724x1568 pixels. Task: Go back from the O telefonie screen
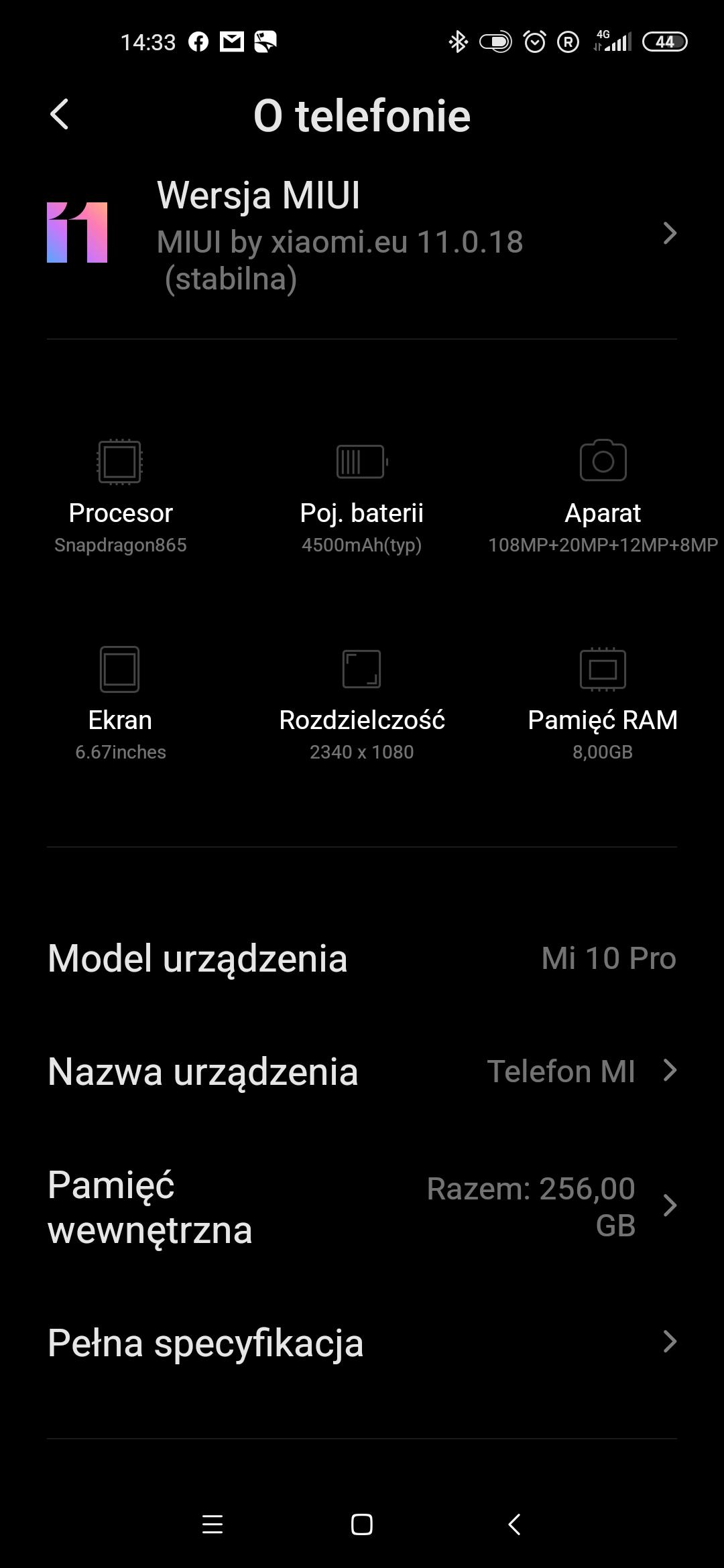point(60,115)
